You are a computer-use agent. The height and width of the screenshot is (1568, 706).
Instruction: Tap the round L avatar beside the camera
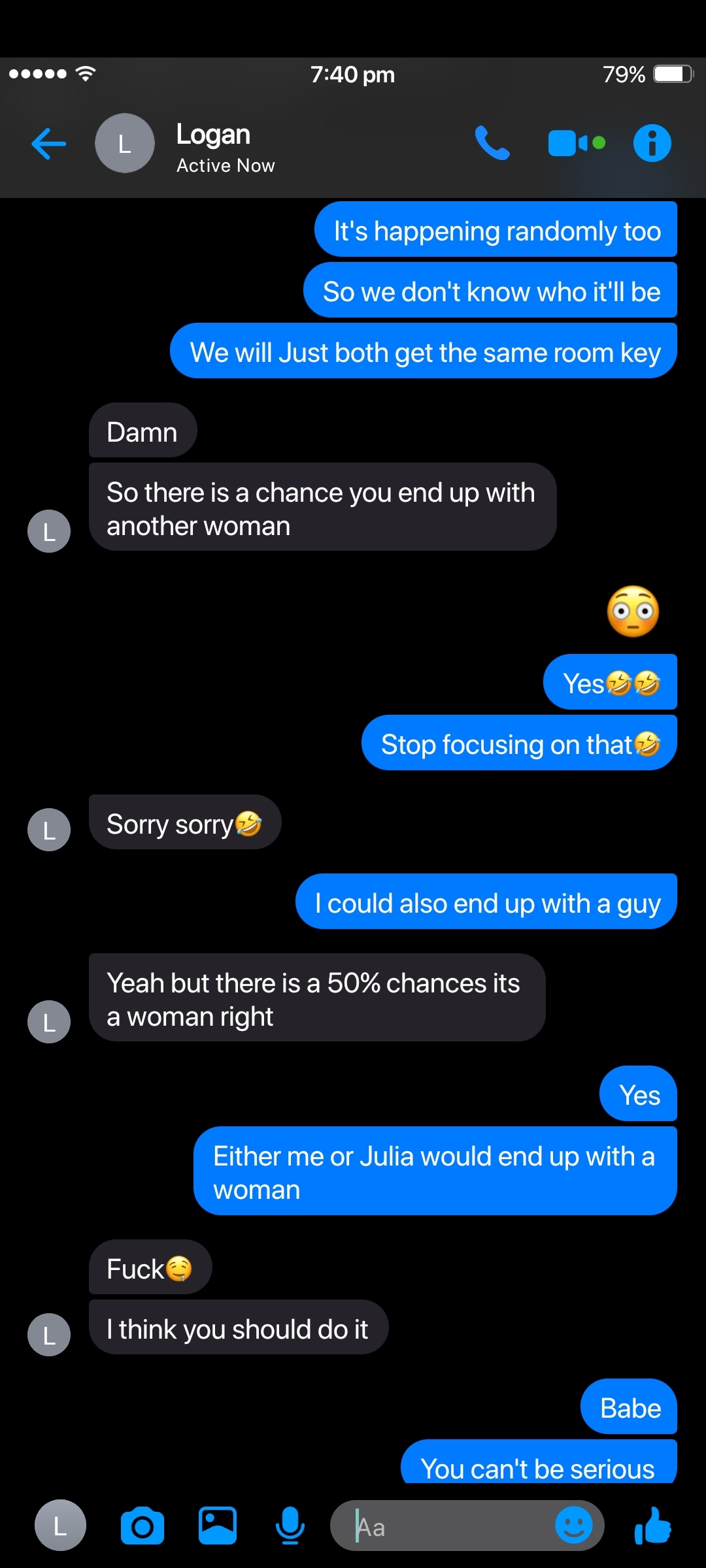point(60,1526)
